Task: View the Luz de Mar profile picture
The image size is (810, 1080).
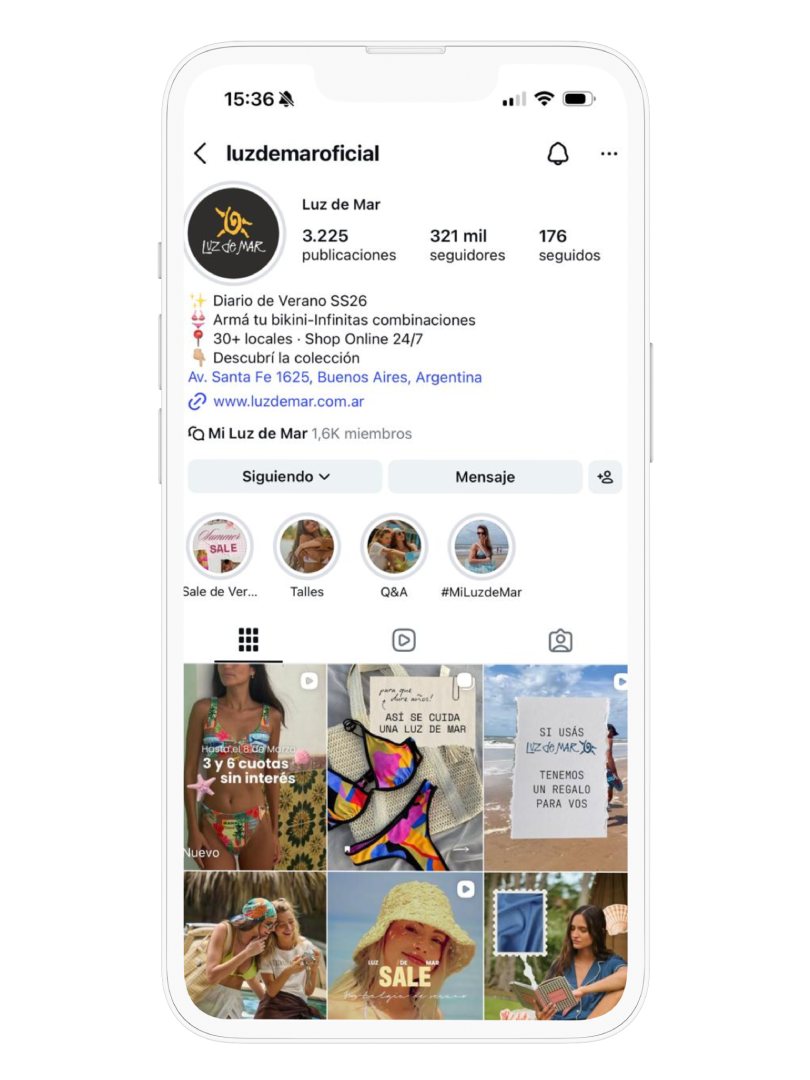Action: [x=234, y=233]
